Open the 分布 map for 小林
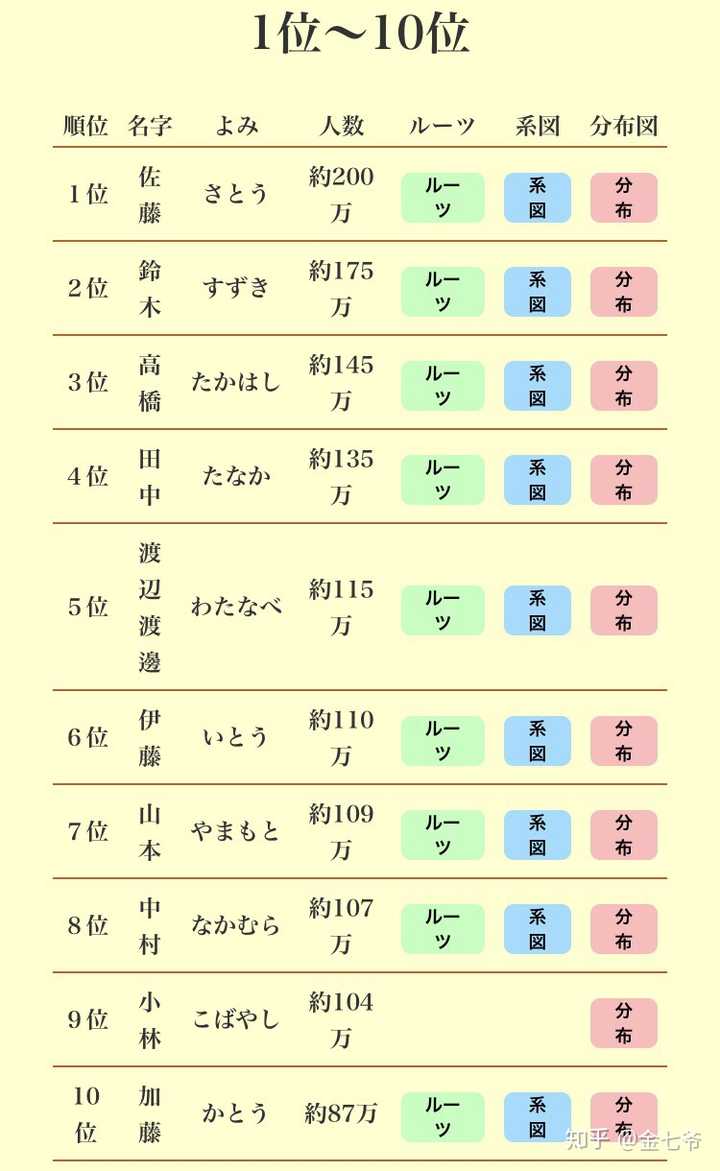Viewport: 720px width, 1171px height. 623,1022
